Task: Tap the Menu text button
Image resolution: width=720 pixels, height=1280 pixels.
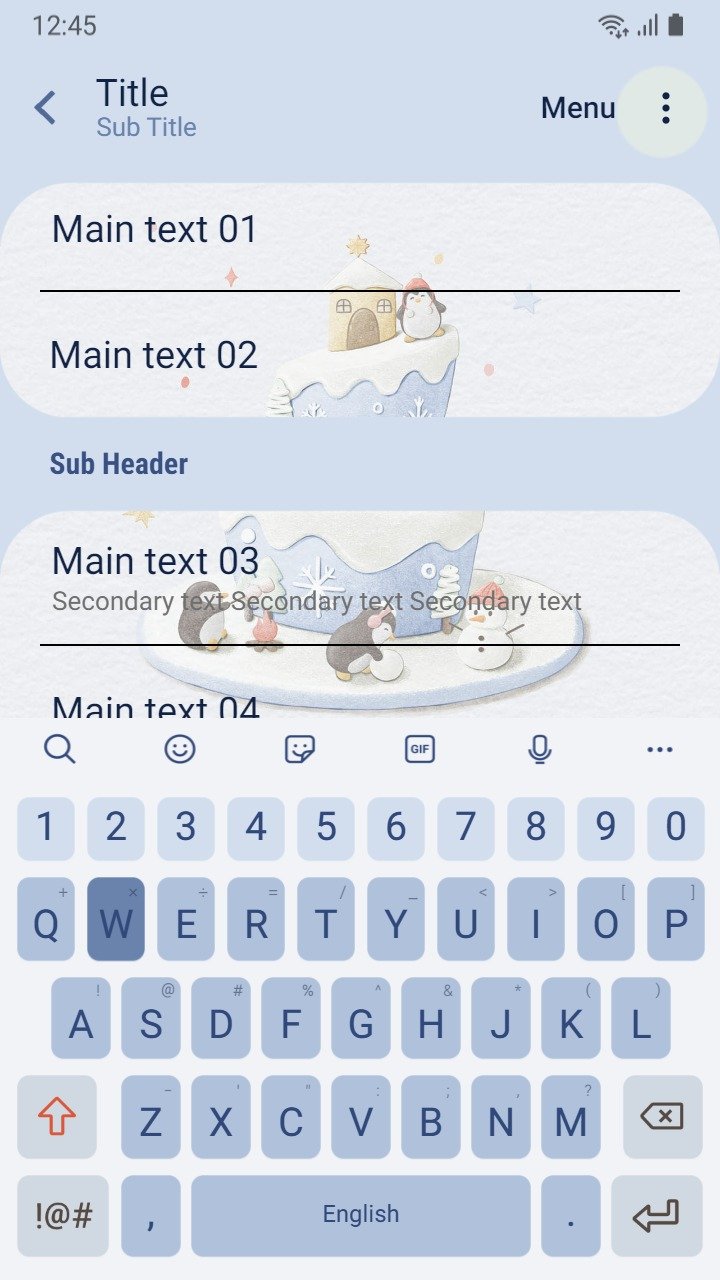Action: click(578, 109)
